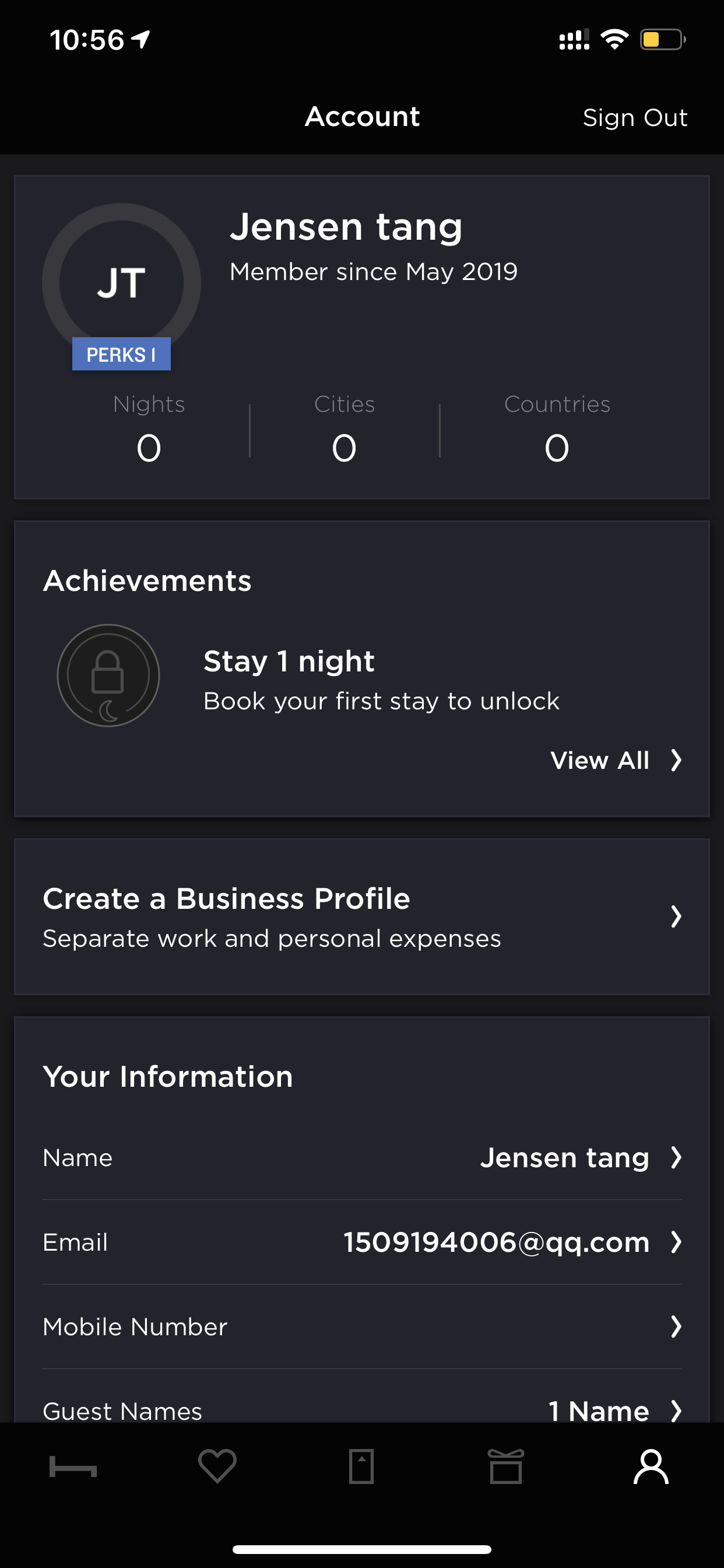View All achievements
724x1568 pixels.
point(616,760)
